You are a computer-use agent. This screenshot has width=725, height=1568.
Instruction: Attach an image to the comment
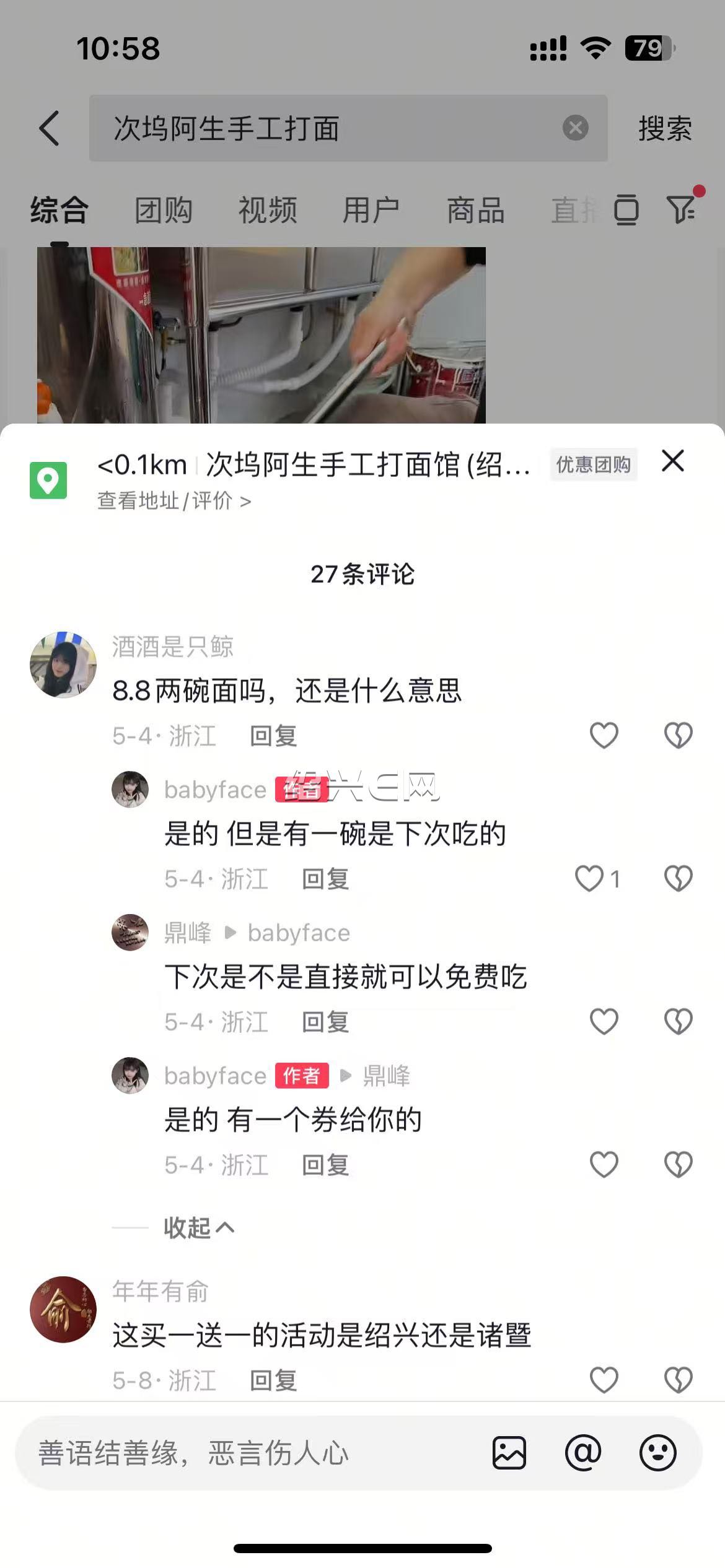509,1453
